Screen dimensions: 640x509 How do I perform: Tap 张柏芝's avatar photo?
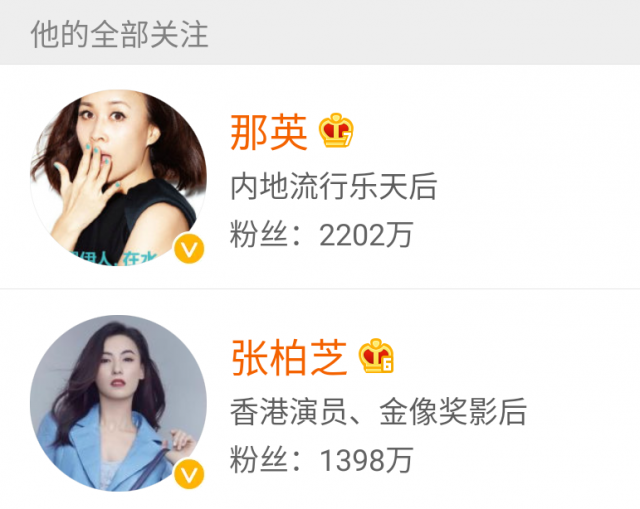pos(118,402)
